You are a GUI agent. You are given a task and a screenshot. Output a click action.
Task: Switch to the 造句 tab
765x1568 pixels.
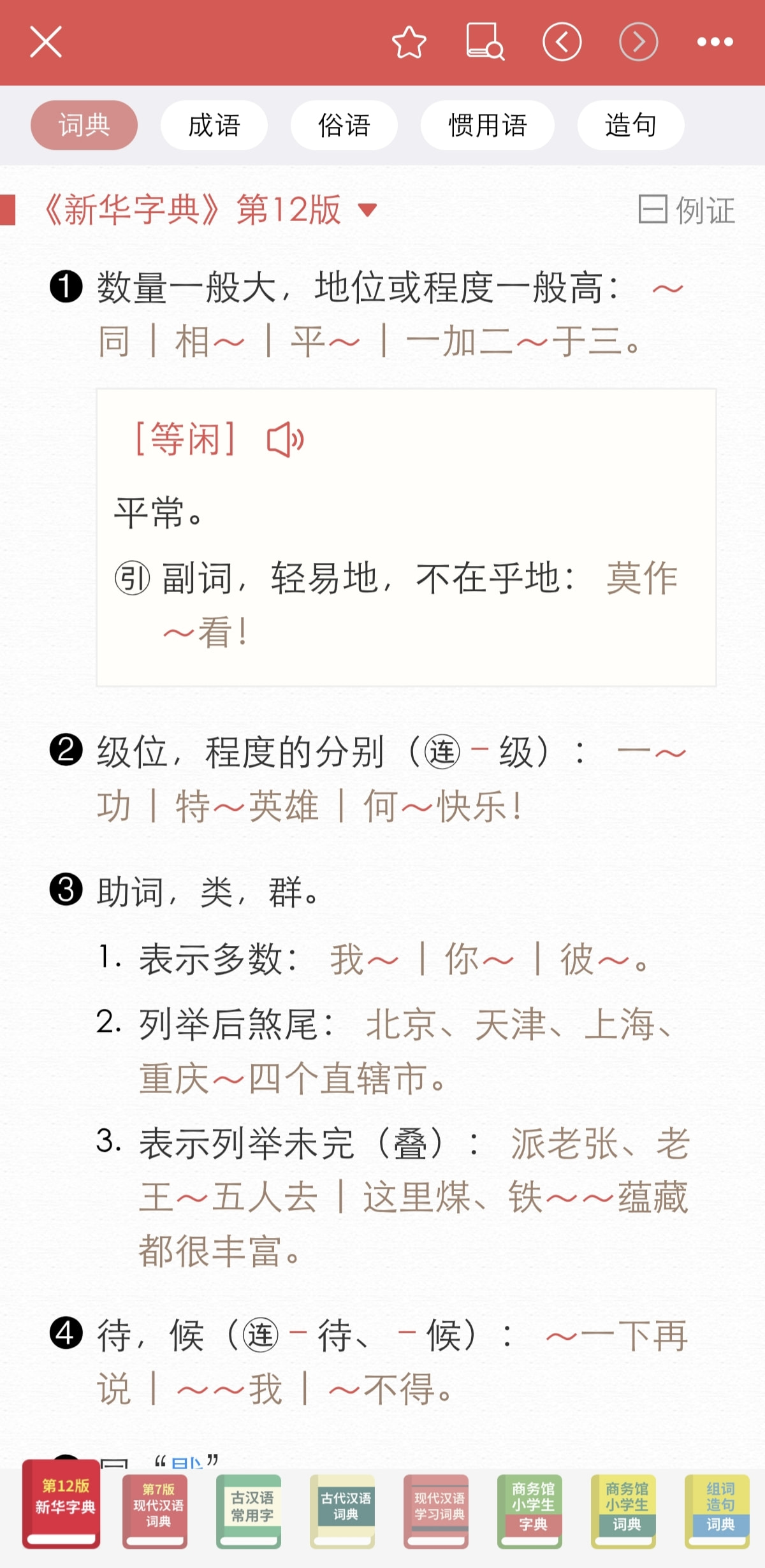[631, 125]
